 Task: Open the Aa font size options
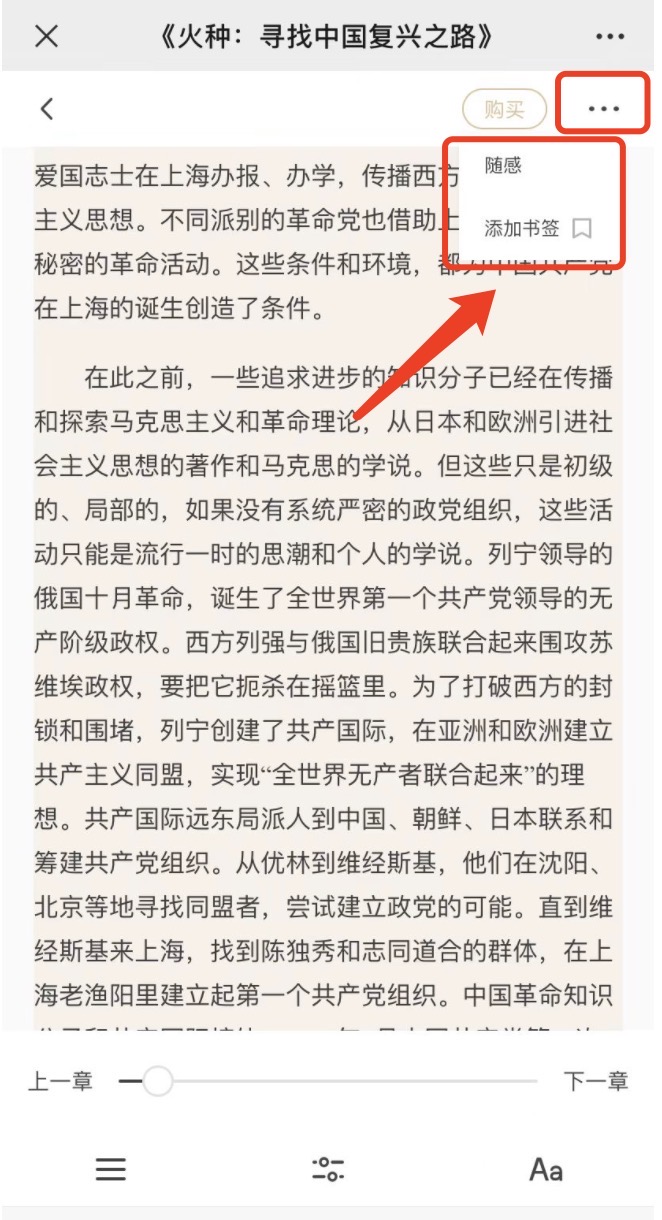click(546, 1169)
